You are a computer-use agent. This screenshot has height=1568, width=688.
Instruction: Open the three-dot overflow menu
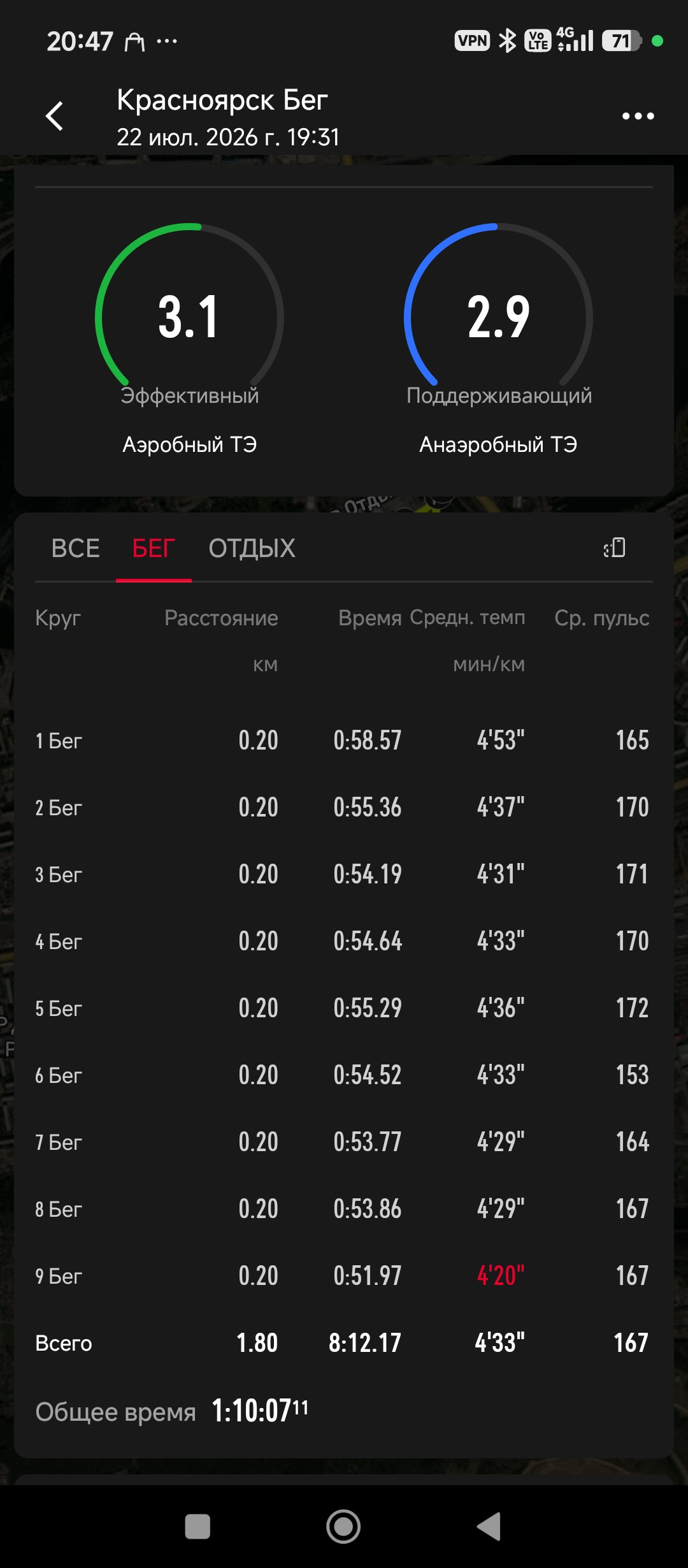(x=638, y=116)
